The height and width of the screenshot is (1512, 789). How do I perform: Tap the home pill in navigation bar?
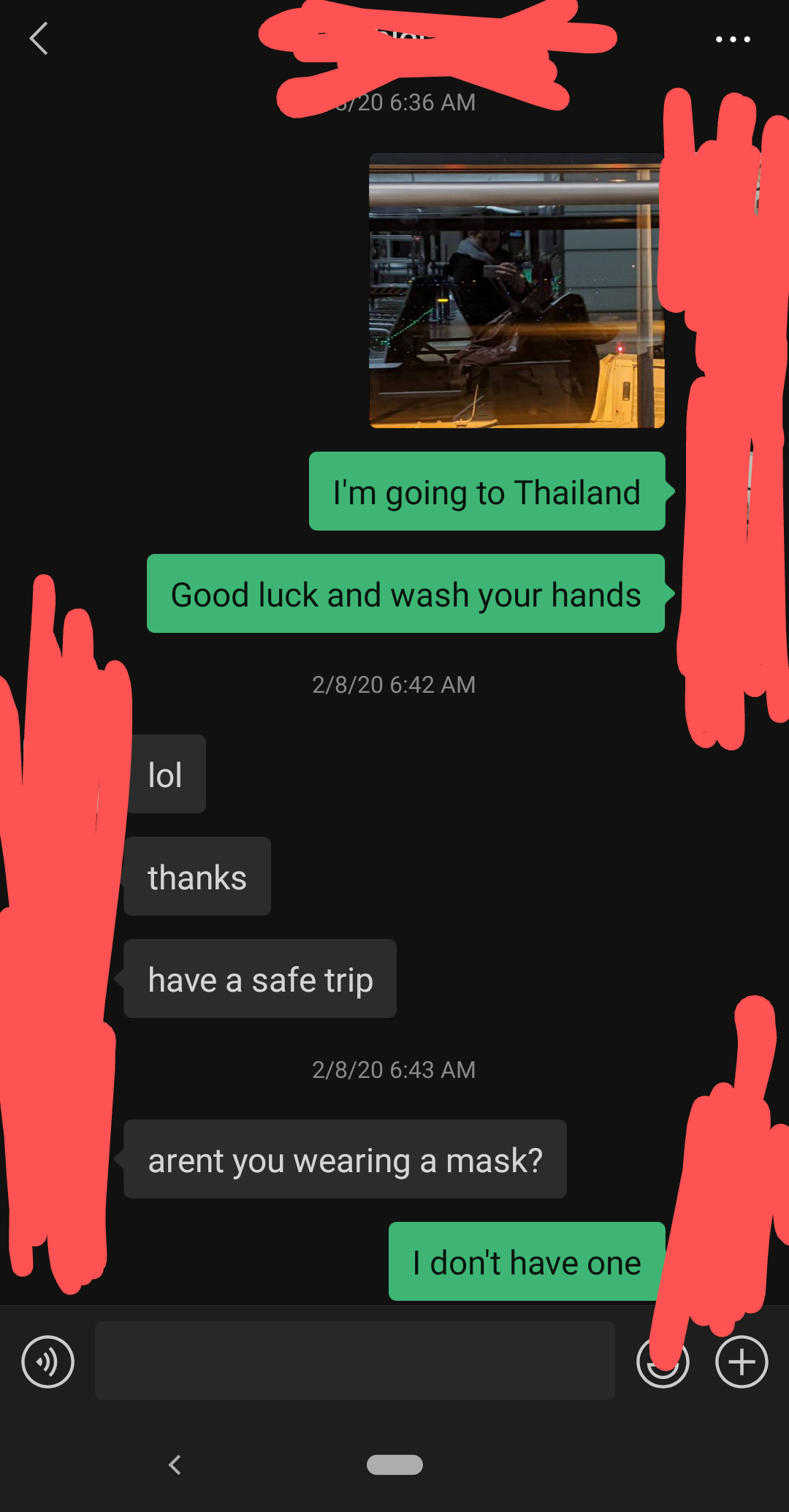tap(394, 1464)
